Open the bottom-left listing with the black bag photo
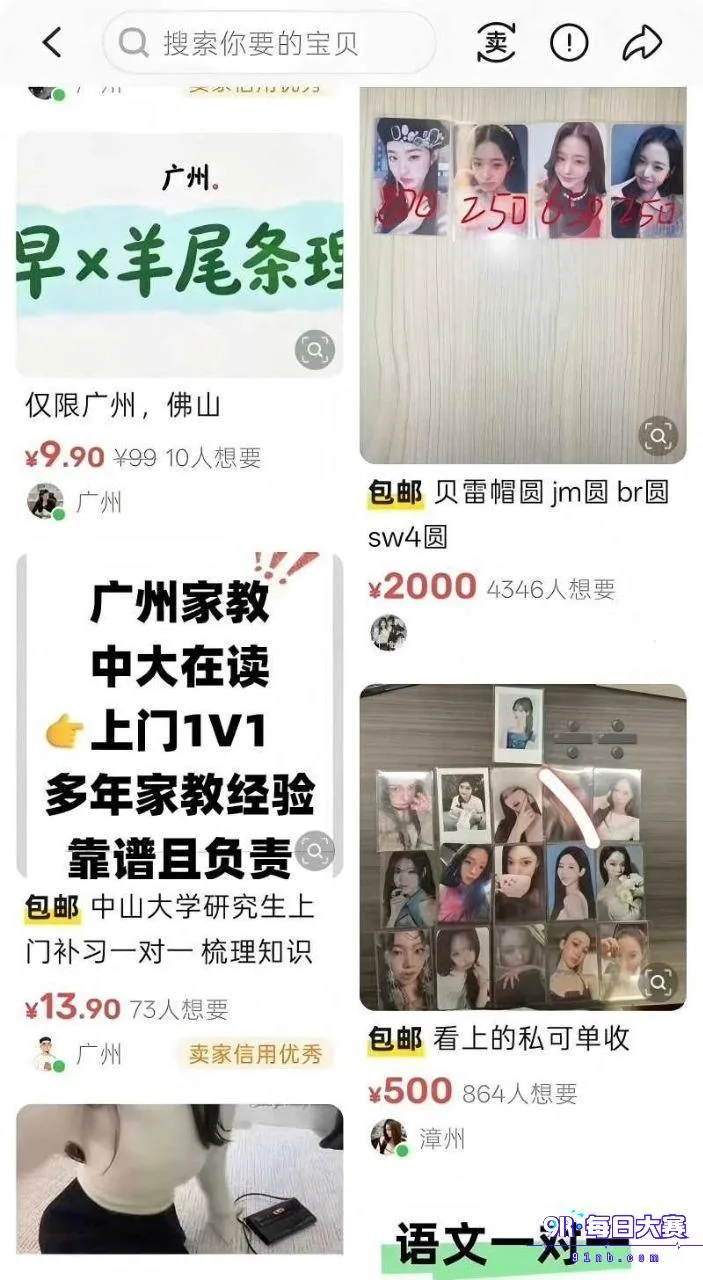Viewport: 703px width, 1280px height. (180, 1179)
